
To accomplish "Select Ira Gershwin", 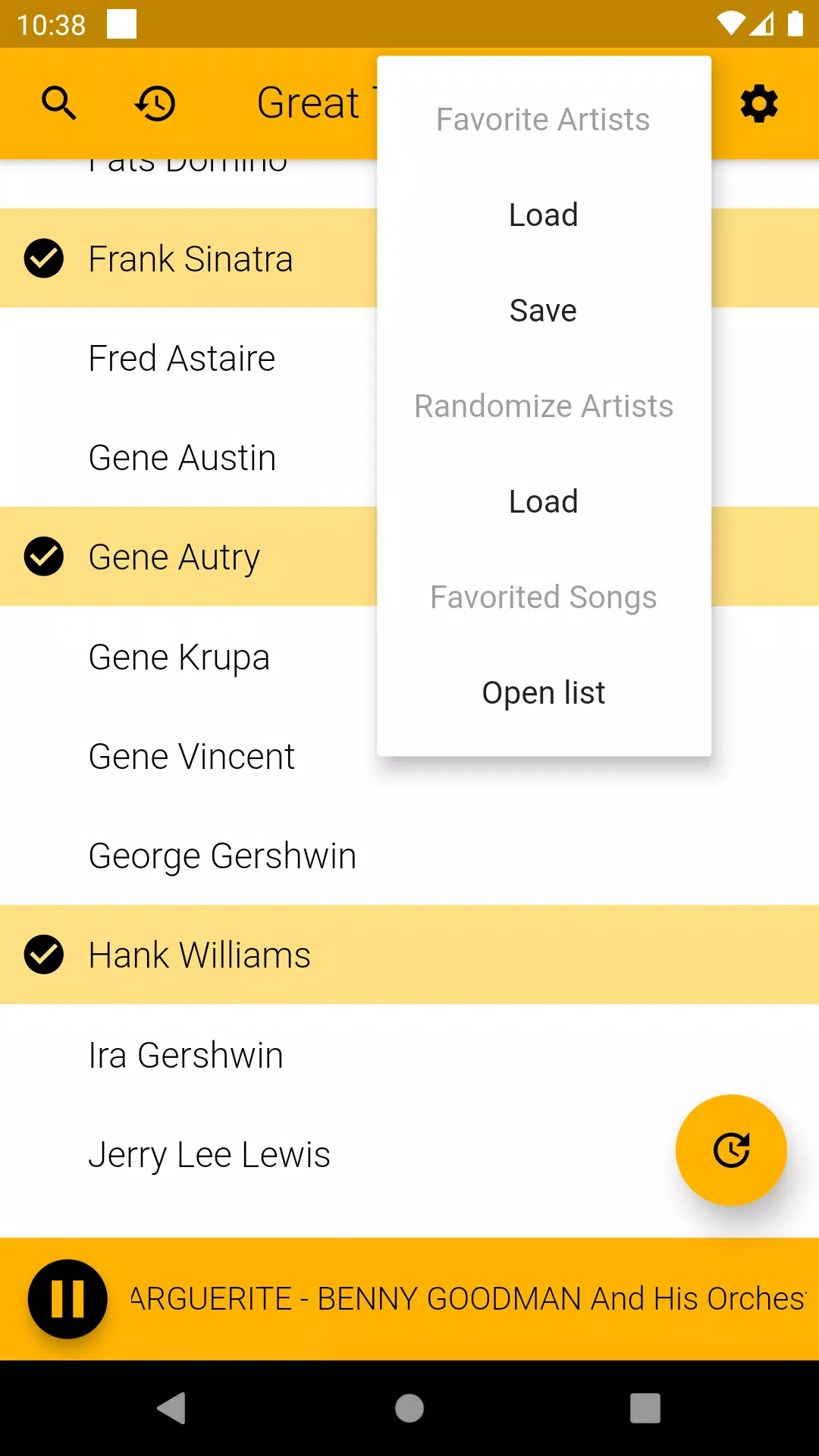I will pyautogui.click(x=186, y=1056).
